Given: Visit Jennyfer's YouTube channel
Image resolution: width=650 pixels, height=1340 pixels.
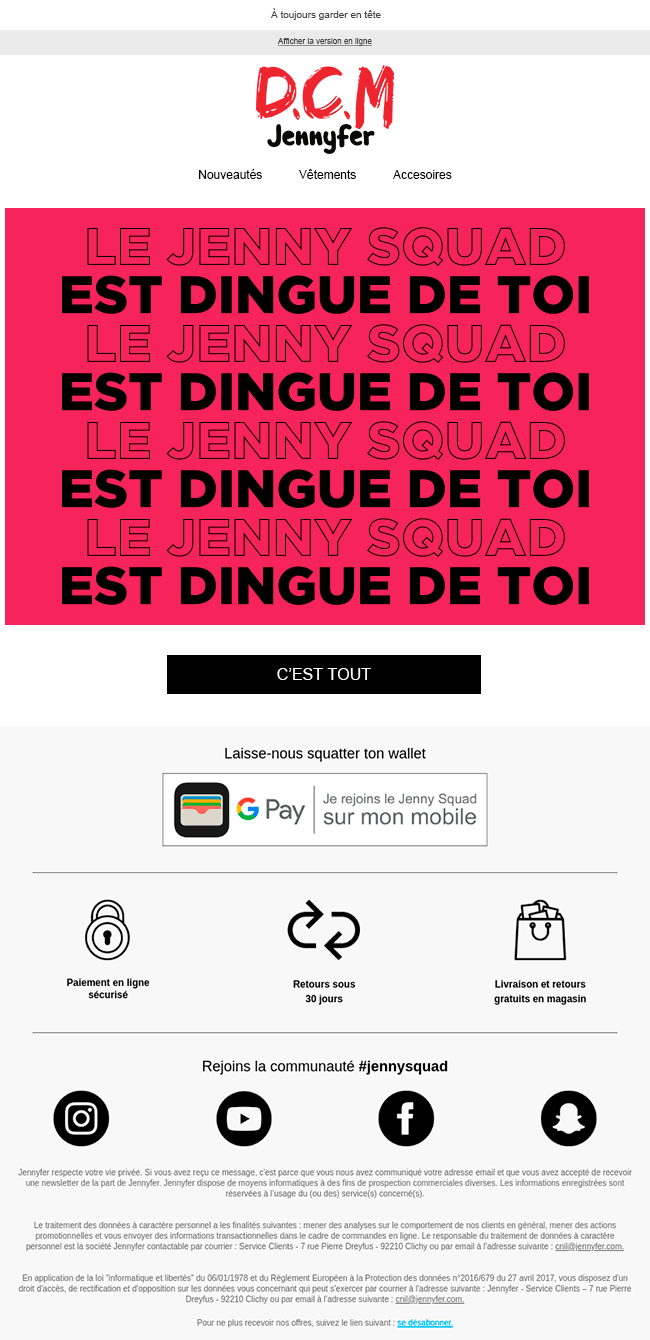Looking at the screenshot, I should 244,1118.
